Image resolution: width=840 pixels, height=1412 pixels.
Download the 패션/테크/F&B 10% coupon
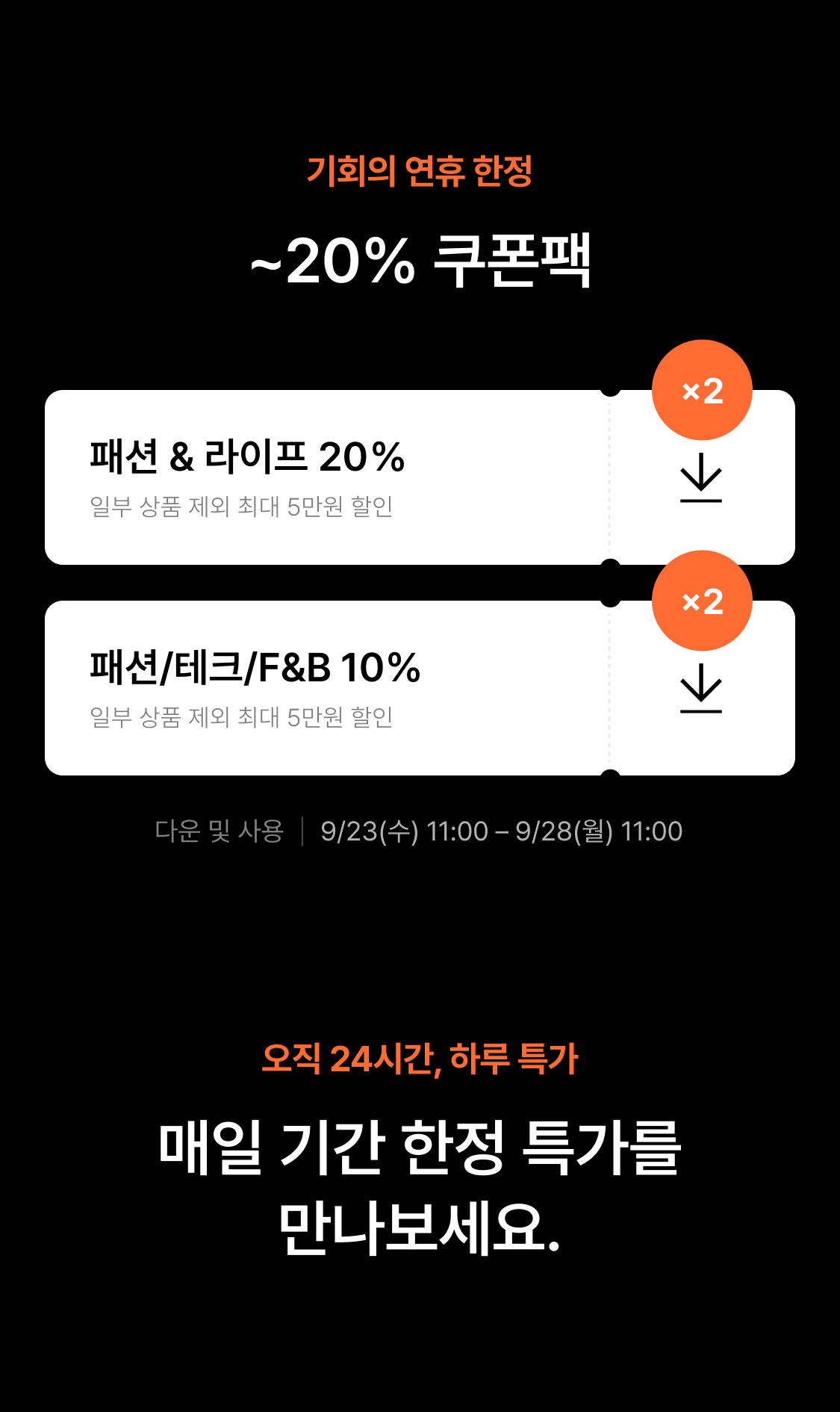(x=701, y=689)
